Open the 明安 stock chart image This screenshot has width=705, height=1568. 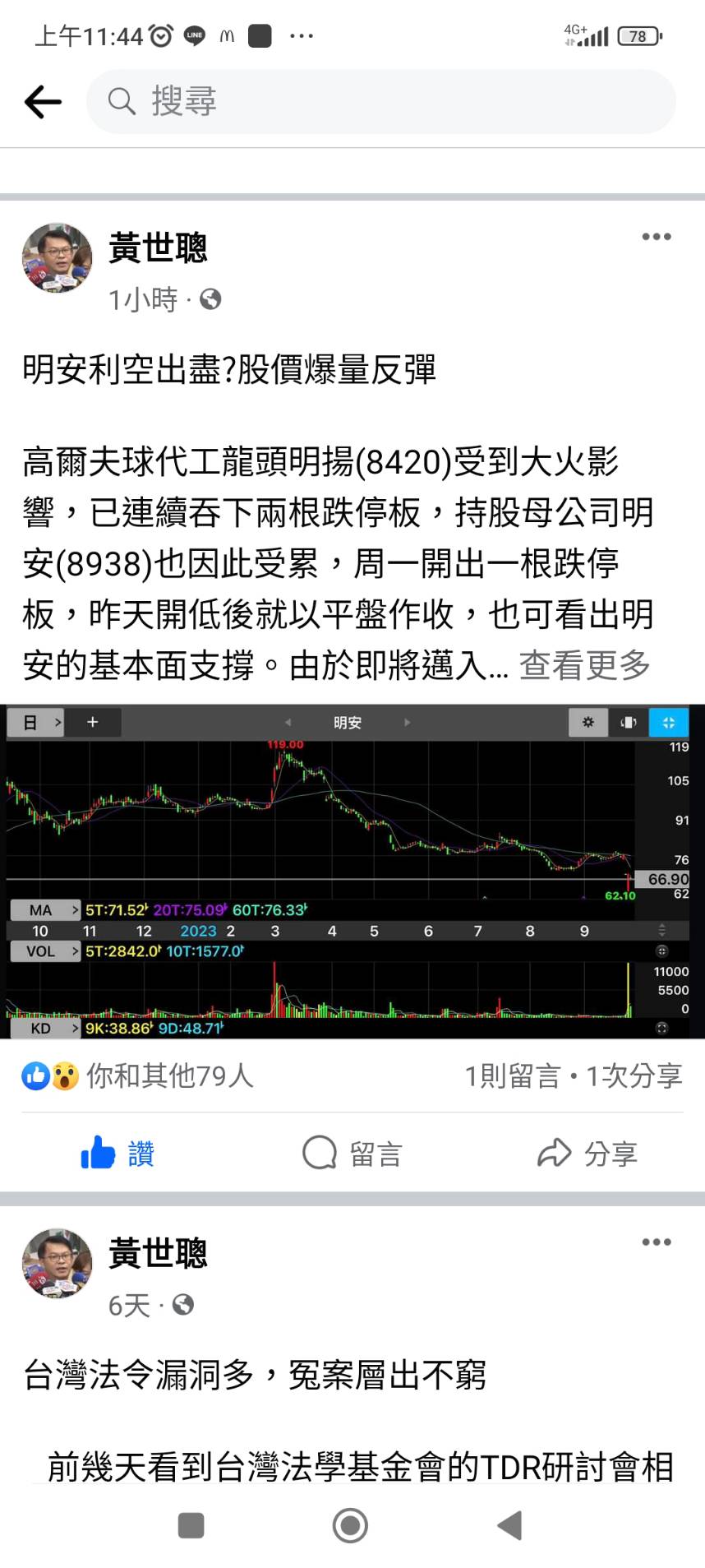pos(352,872)
